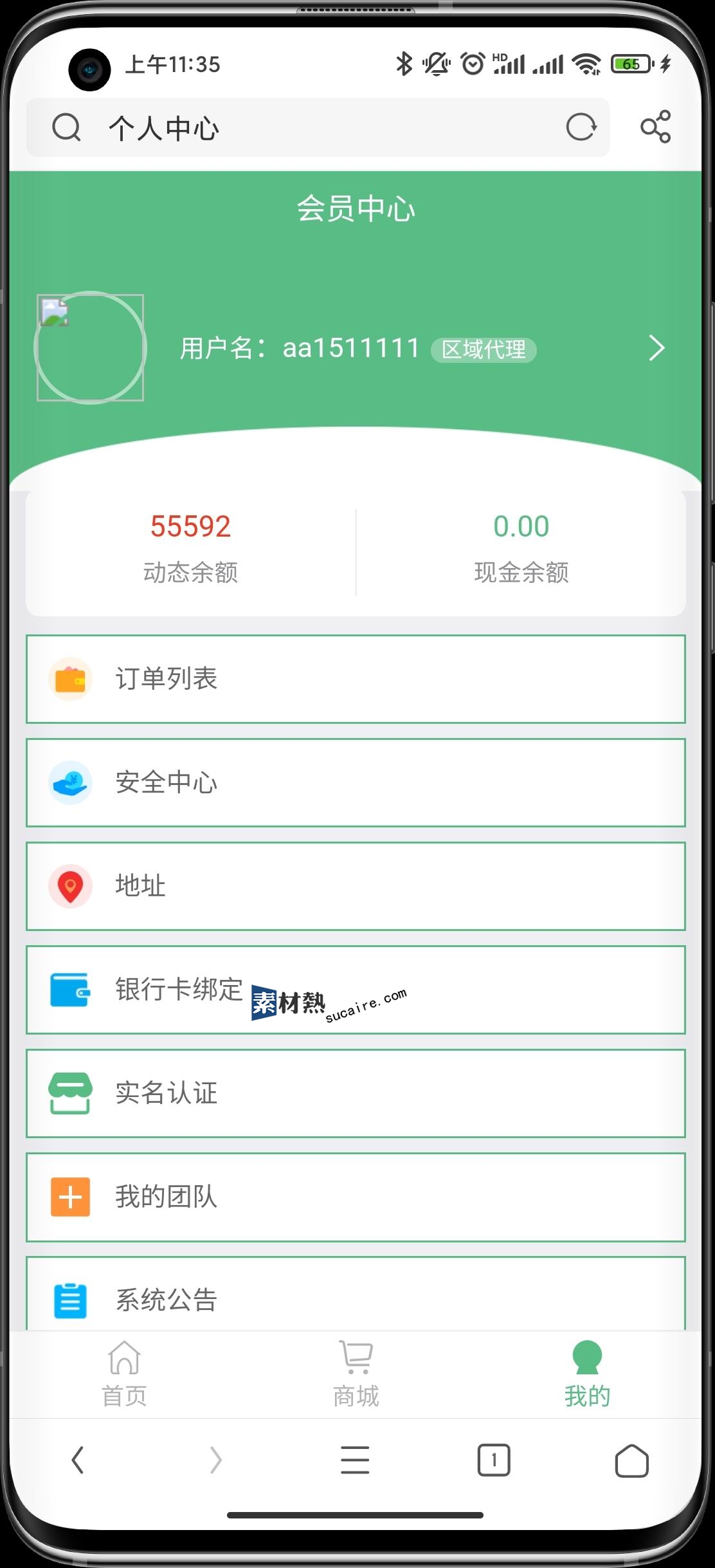
Task: Reload the page with refresh icon
Action: (581, 127)
